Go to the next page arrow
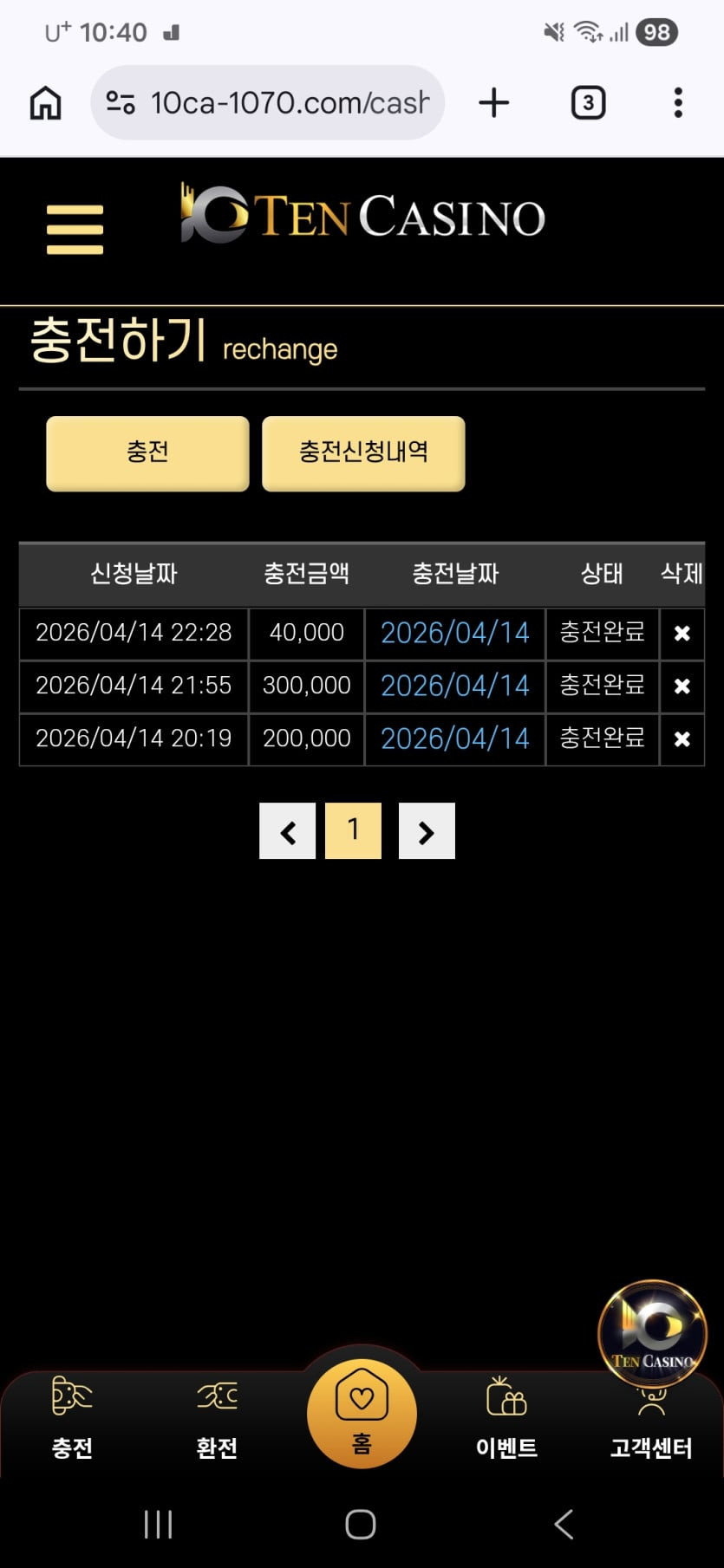Screen dimensions: 724x1568 pyautogui.click(x=427, y=831)
